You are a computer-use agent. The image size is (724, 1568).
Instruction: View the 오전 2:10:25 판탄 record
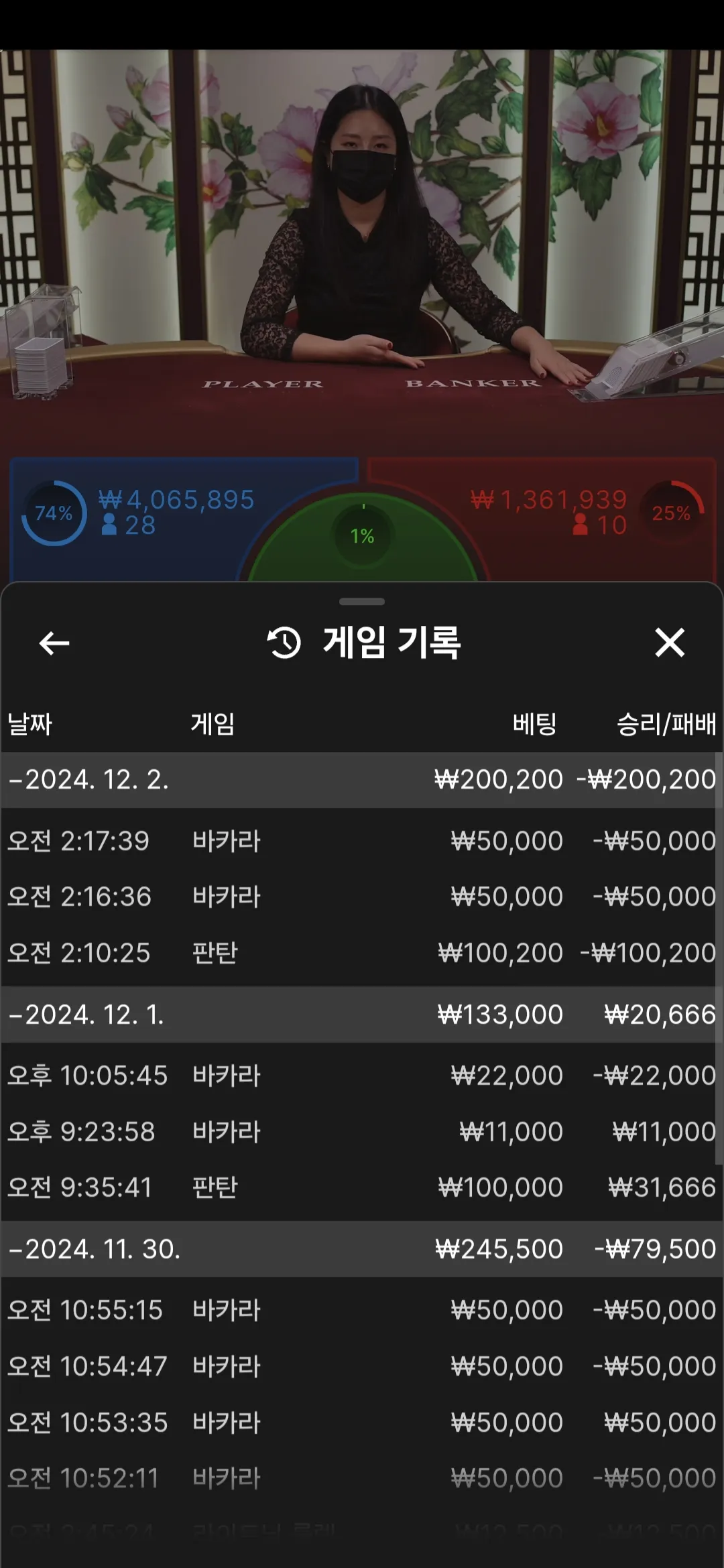(362, 953)
